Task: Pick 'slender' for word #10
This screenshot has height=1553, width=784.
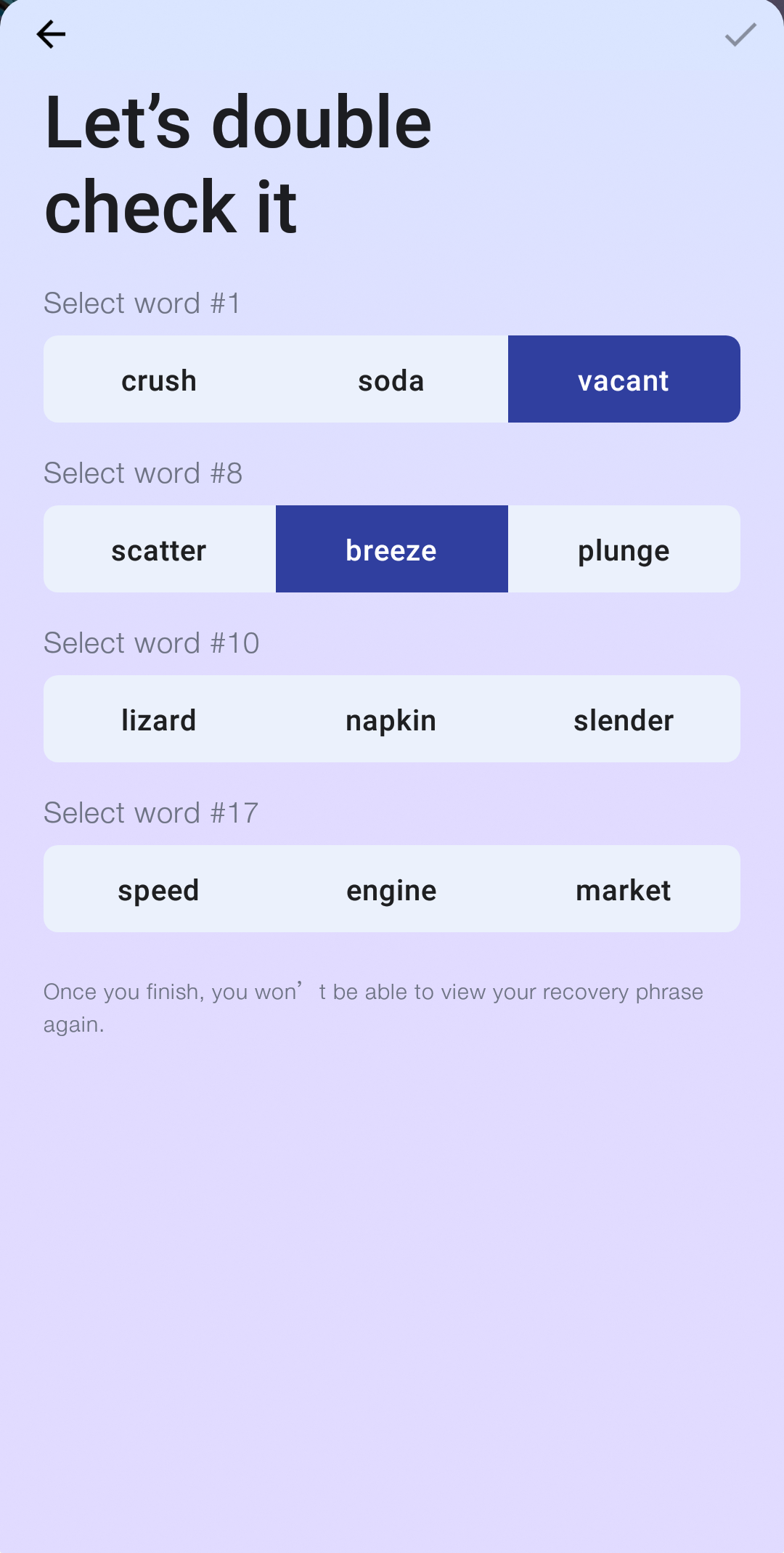Action: point(624,719)
